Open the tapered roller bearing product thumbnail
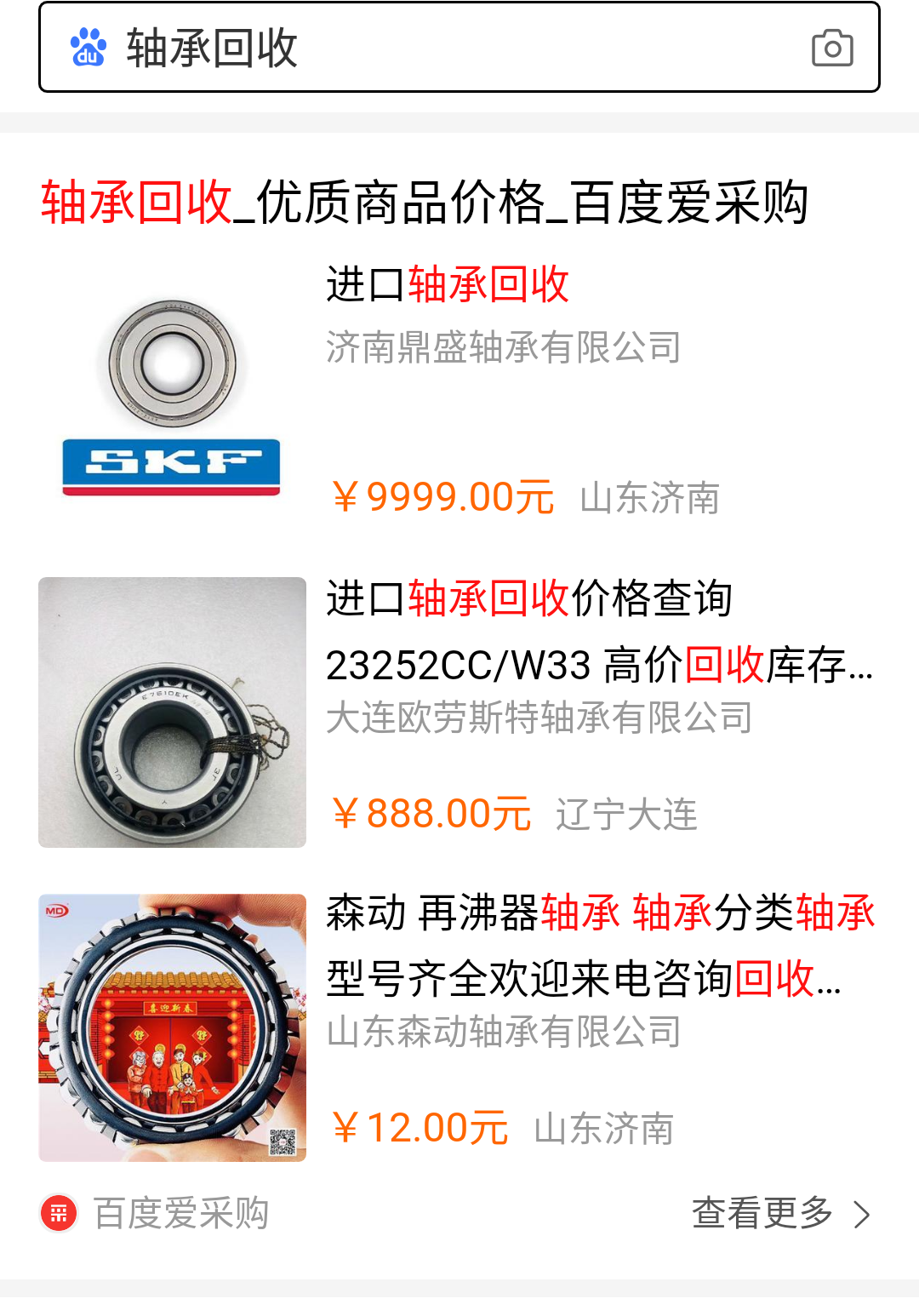 pyautogui.click(x=170, y=712)
